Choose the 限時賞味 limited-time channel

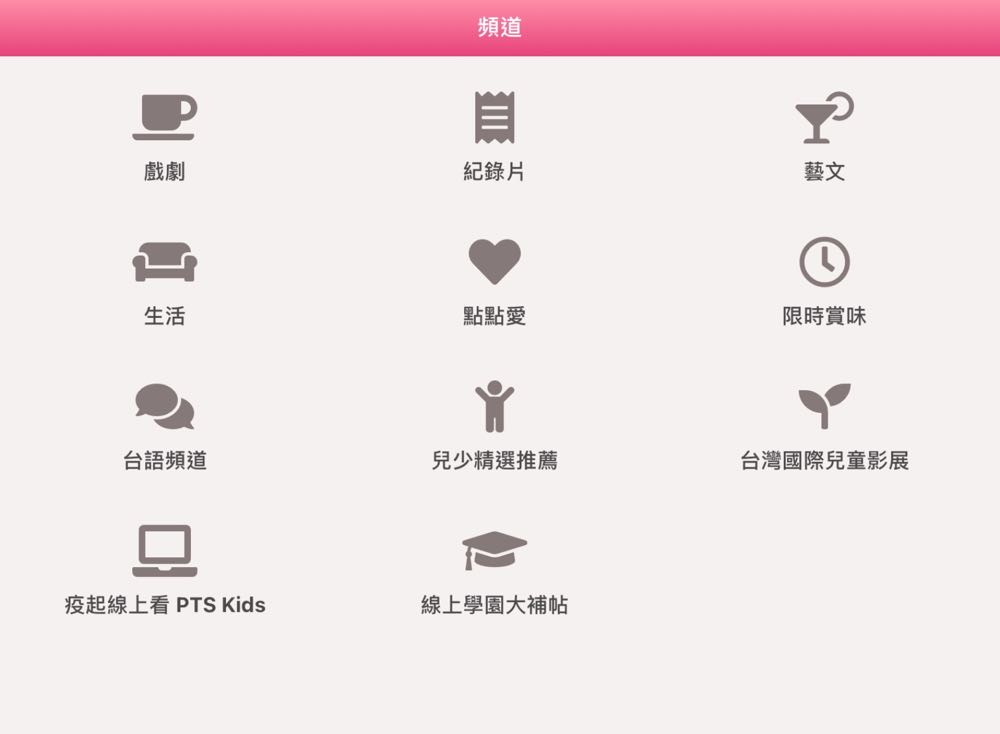824,282
